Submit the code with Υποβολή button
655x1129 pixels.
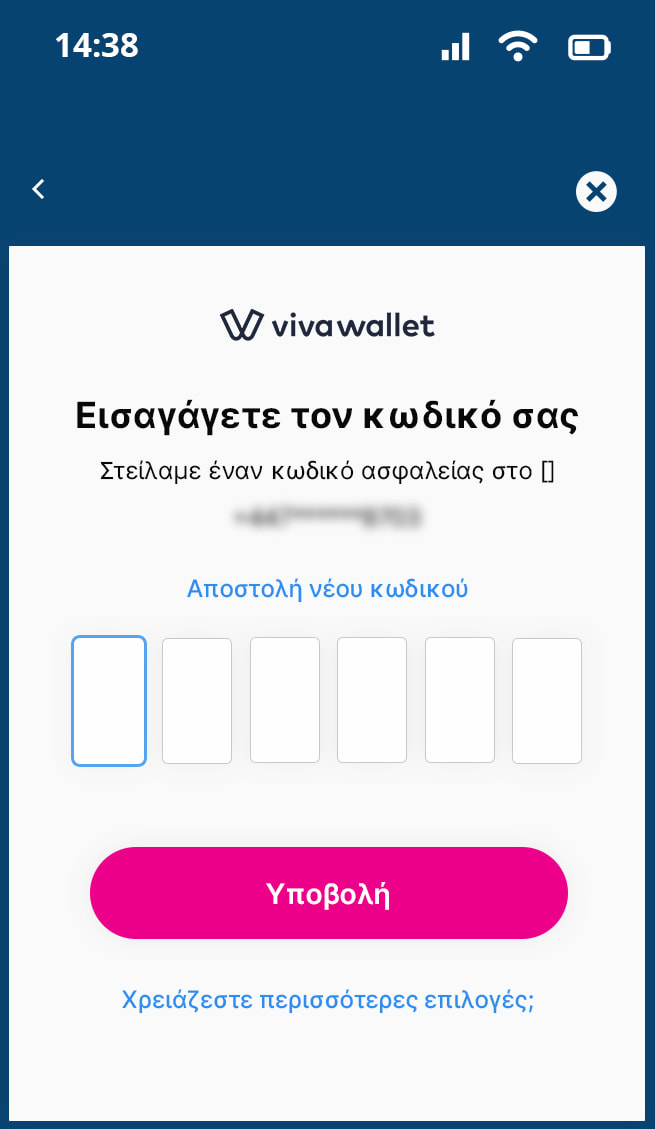point(329,893)
